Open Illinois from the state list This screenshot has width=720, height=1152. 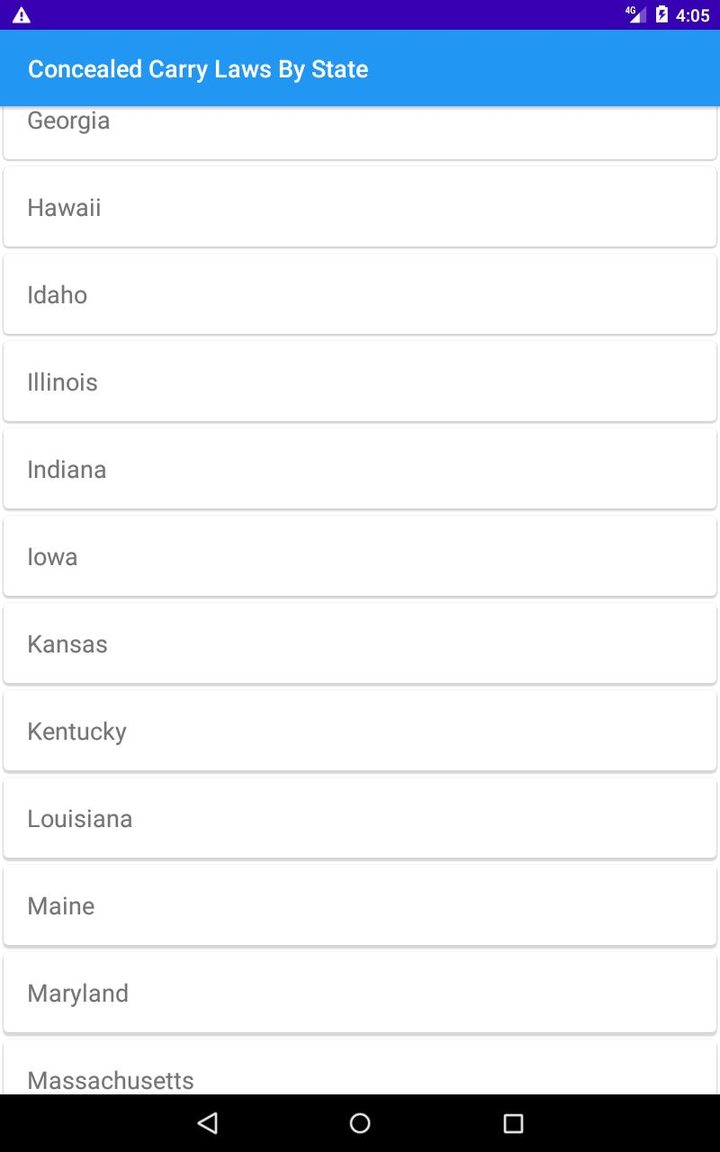[360, 381]
